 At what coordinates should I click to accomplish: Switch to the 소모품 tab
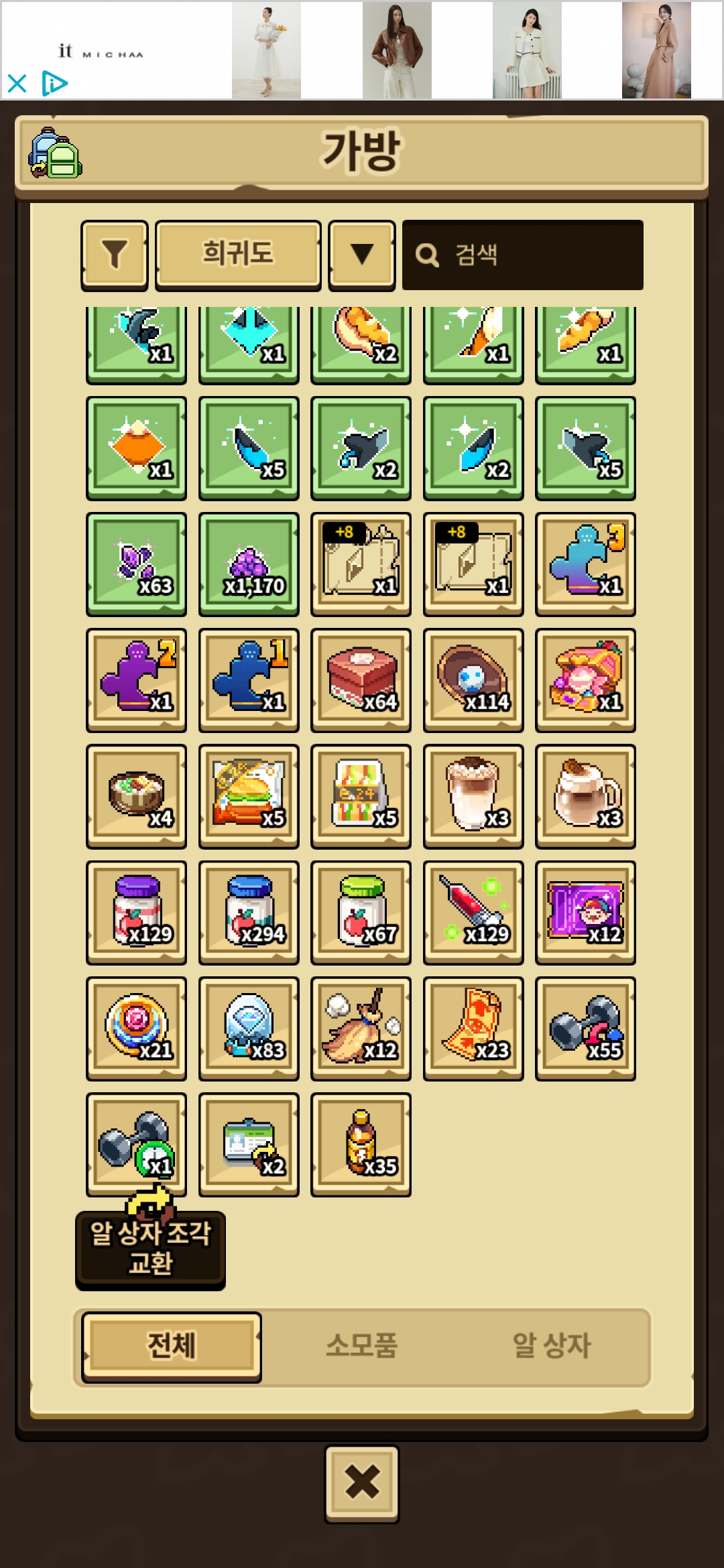point(362,1346)
